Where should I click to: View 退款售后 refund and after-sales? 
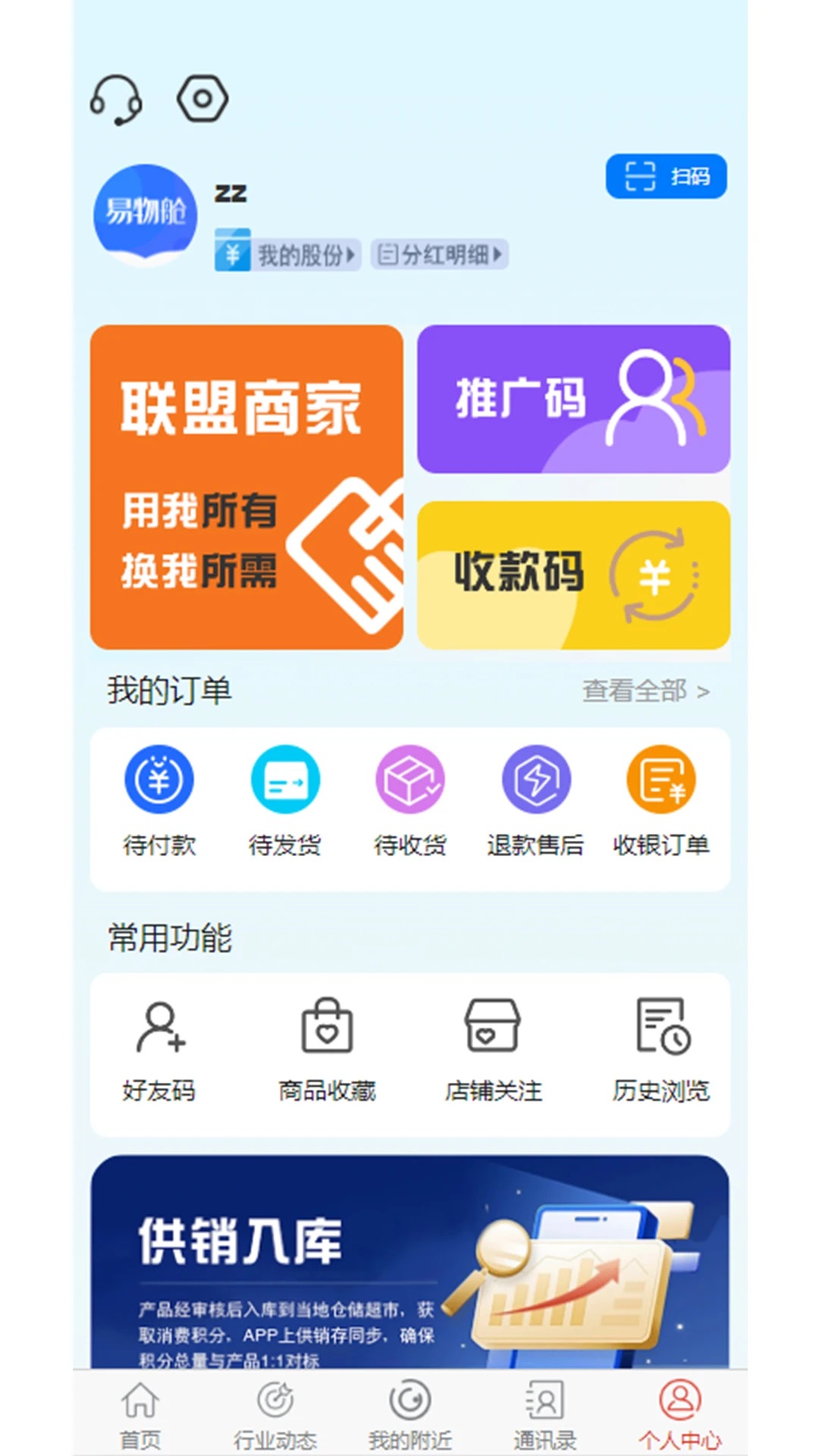[535, 804]
